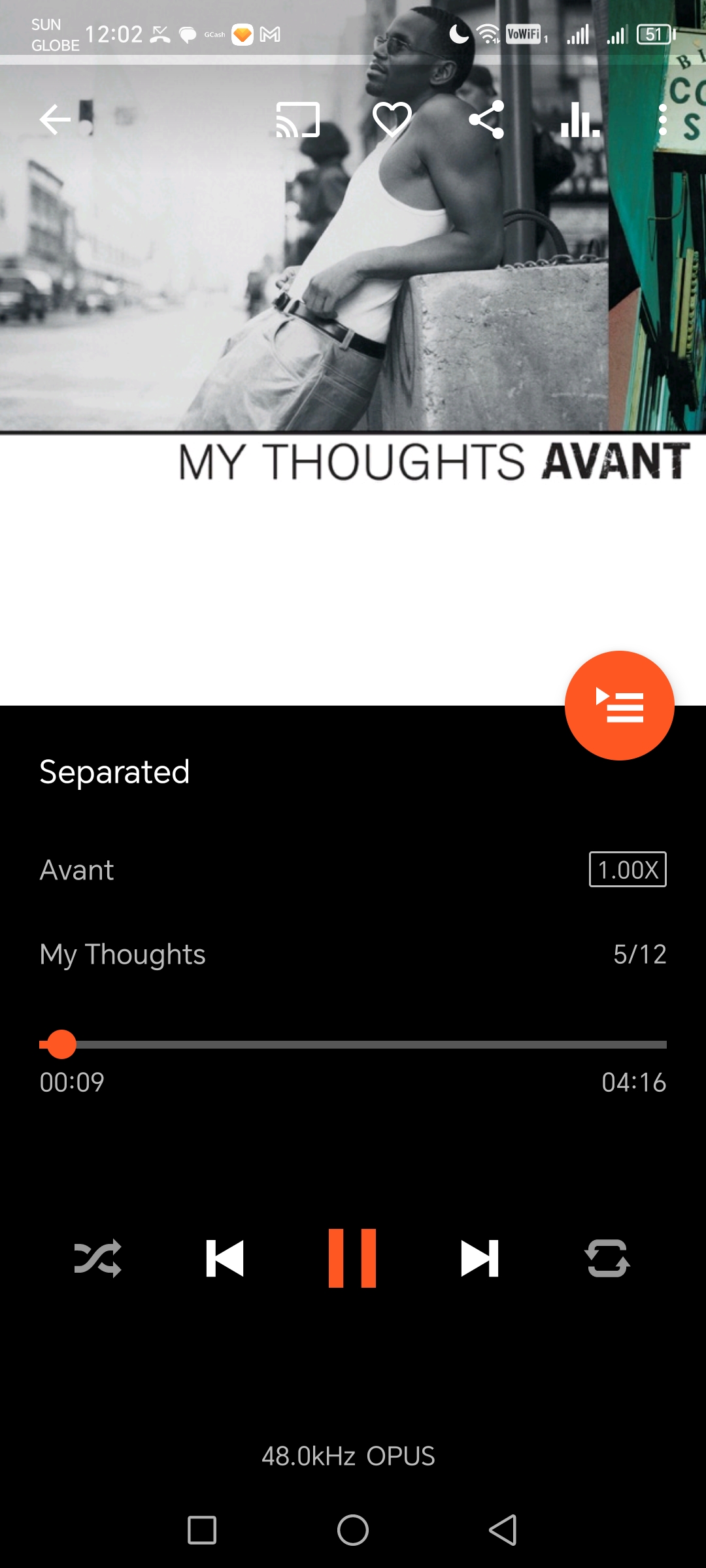This screenshot has width=706, height=1568.
Task: Open the overflow menu
Action: click(663, 120)
